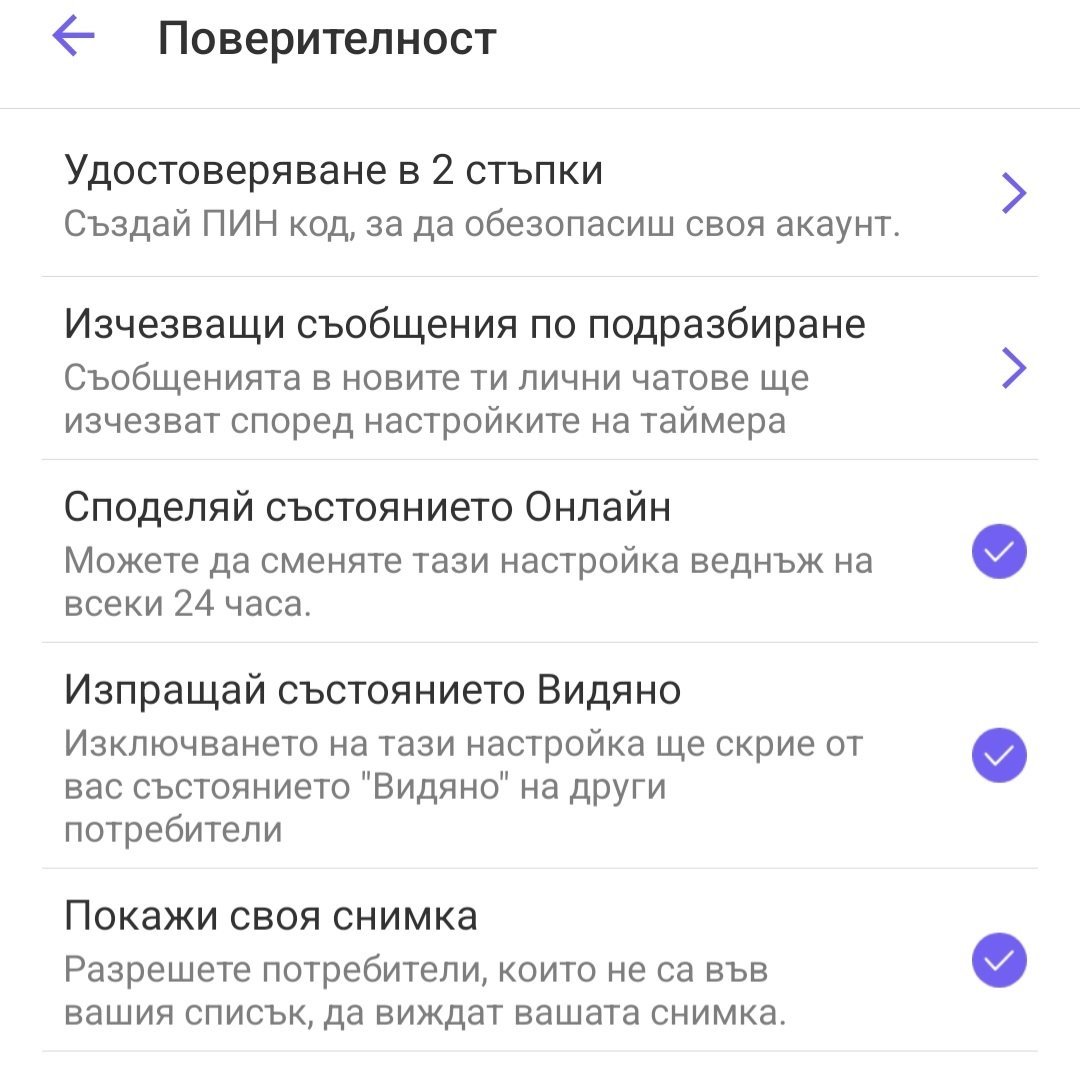Disable Изпращай състоянието Видяно
1080x1080 pixels.
999,755
